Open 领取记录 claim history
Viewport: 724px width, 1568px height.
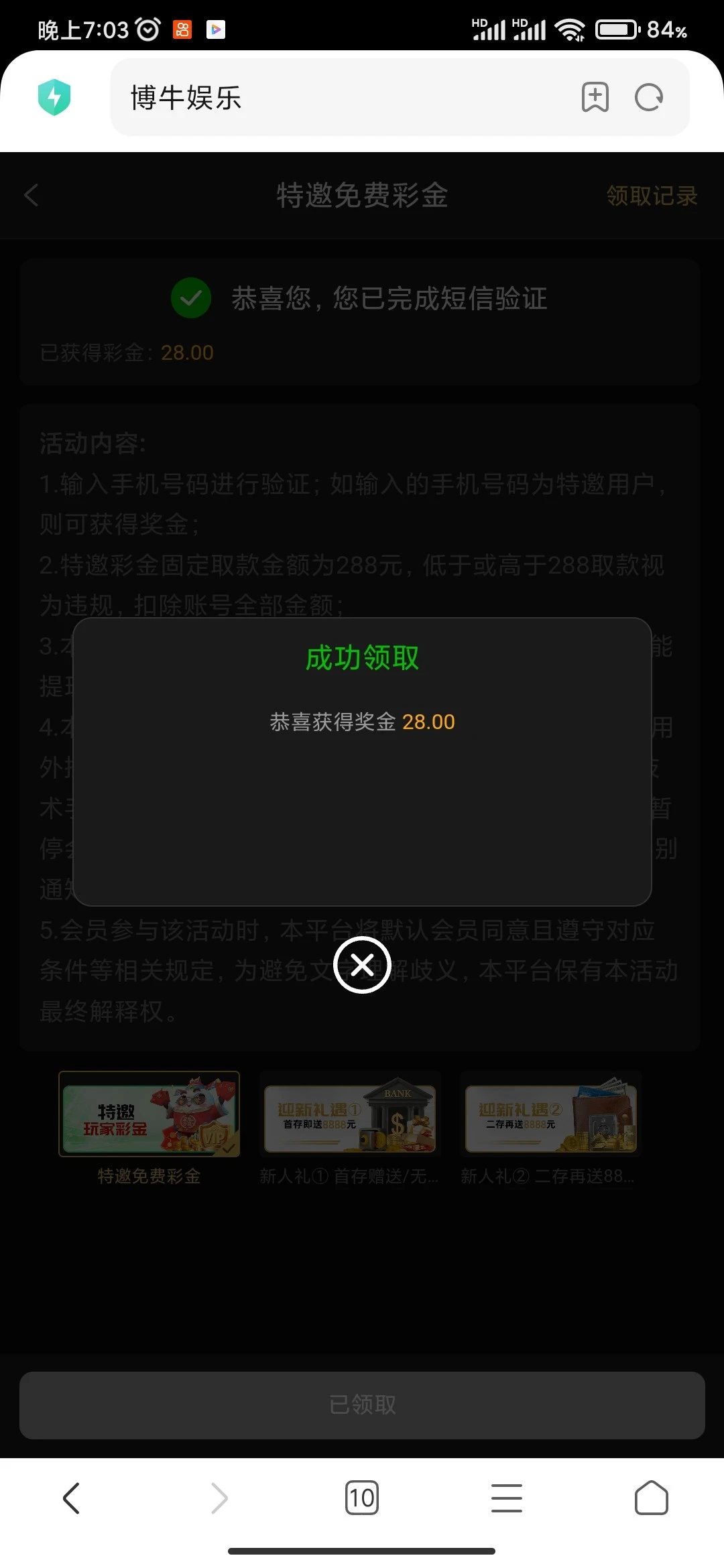pyautogui.click(x=650, y=196)
